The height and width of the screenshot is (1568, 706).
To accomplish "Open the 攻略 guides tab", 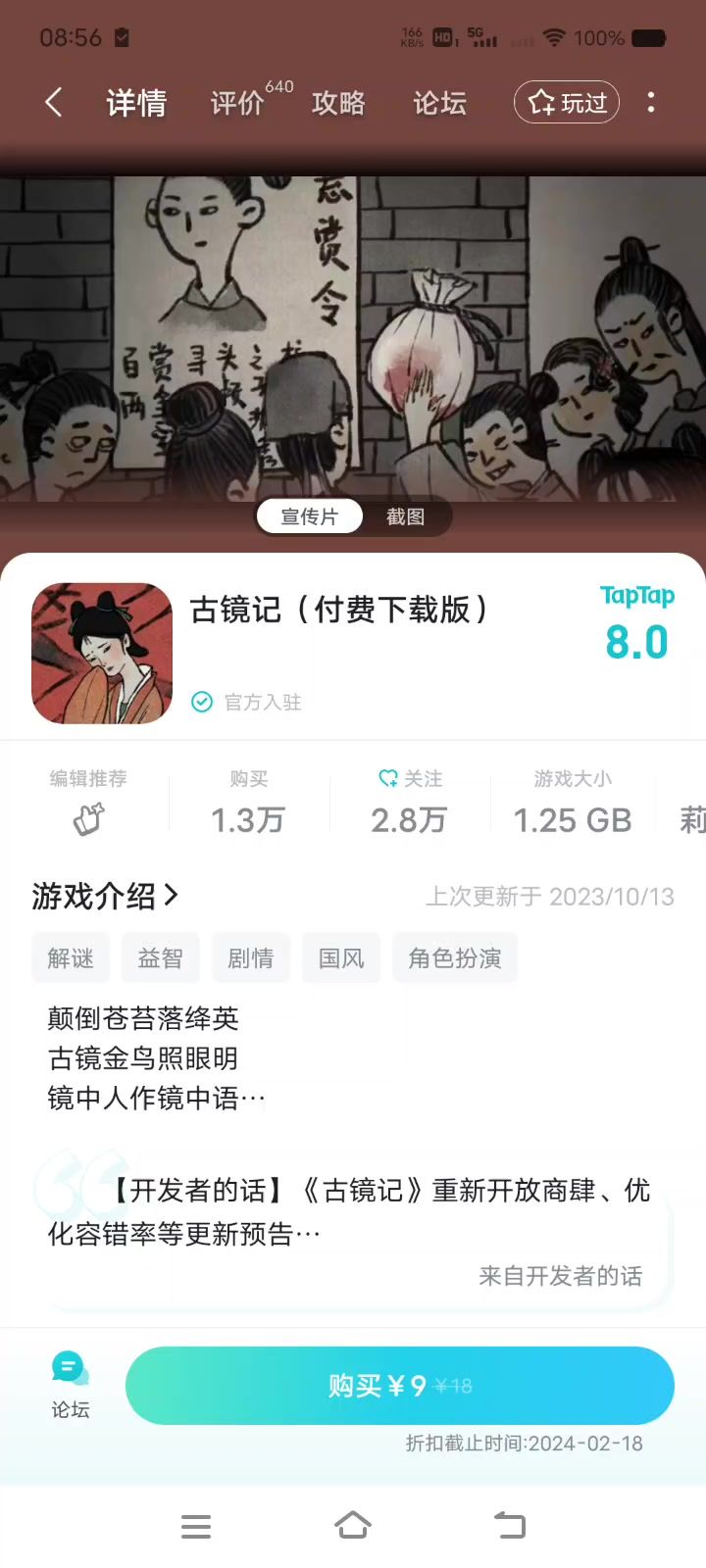I will 338,103.
